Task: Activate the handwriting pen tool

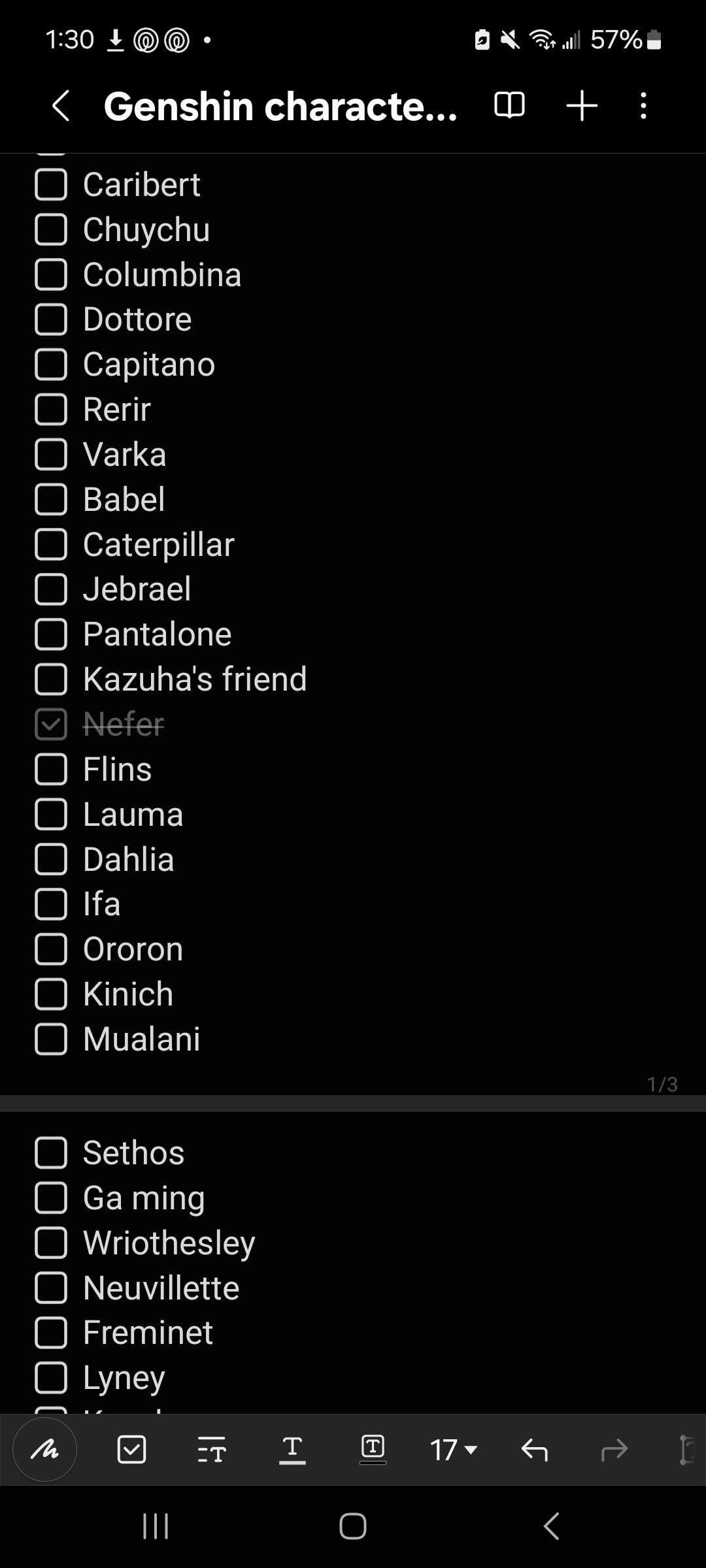Action: click(45, 1450)
